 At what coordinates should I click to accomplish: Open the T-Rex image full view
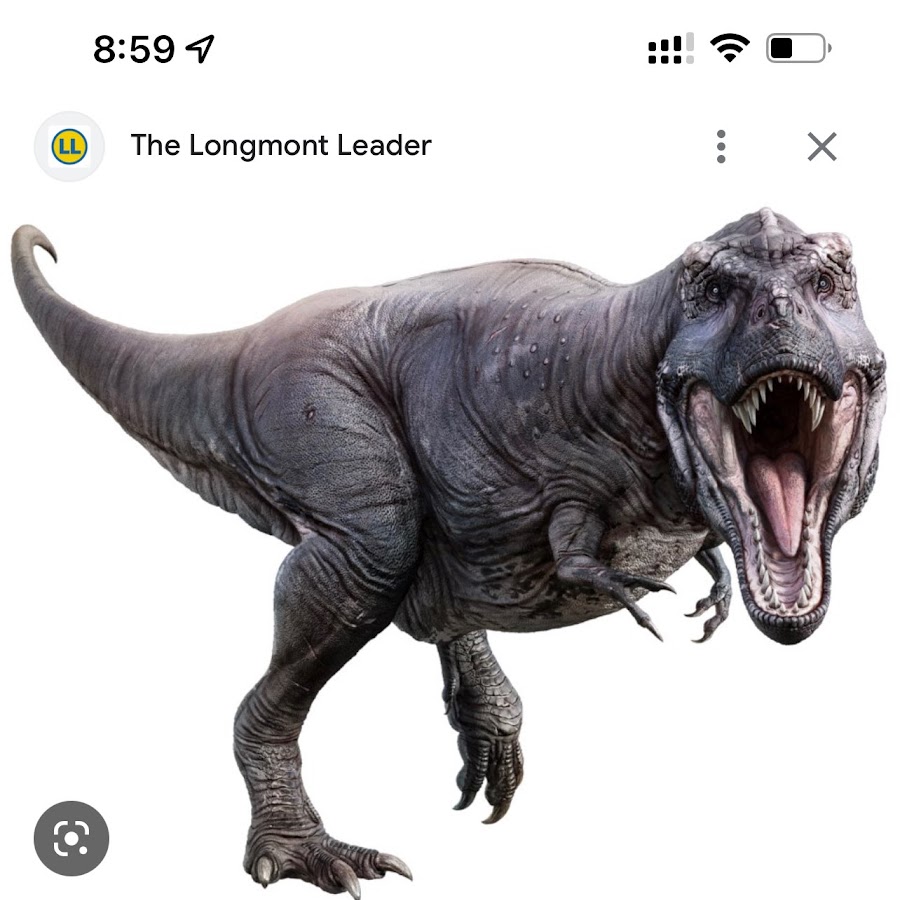[450, 520]
